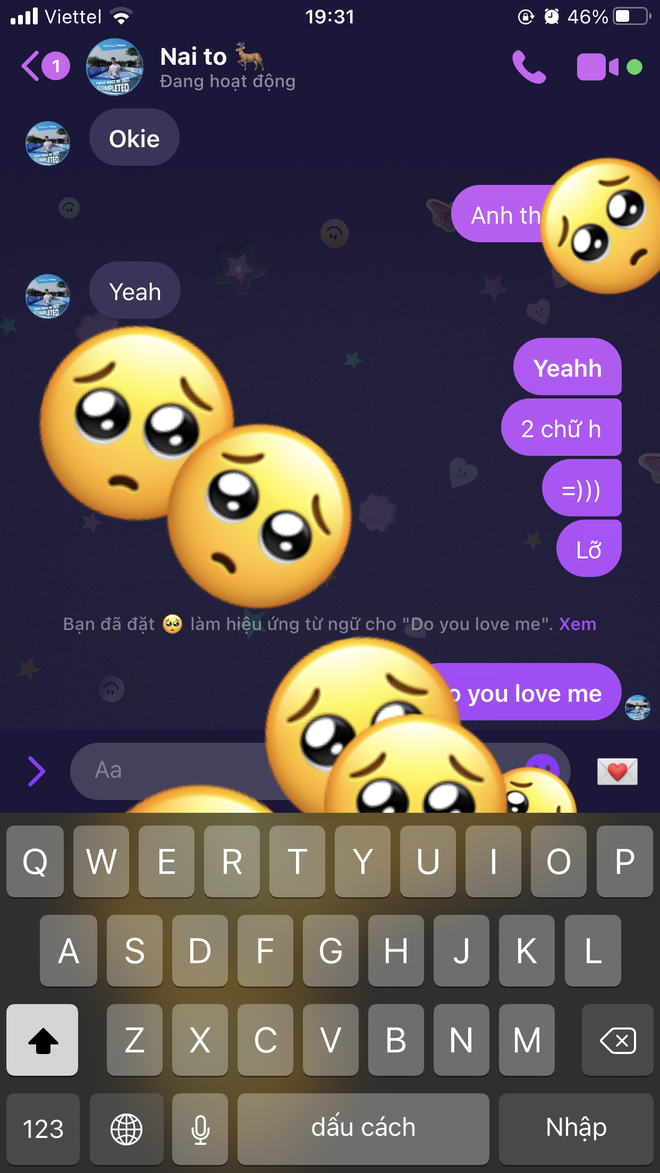Tap the Nhập return key
Viewport: 660px width, 1173px height.
click(x=576, y=1129)
